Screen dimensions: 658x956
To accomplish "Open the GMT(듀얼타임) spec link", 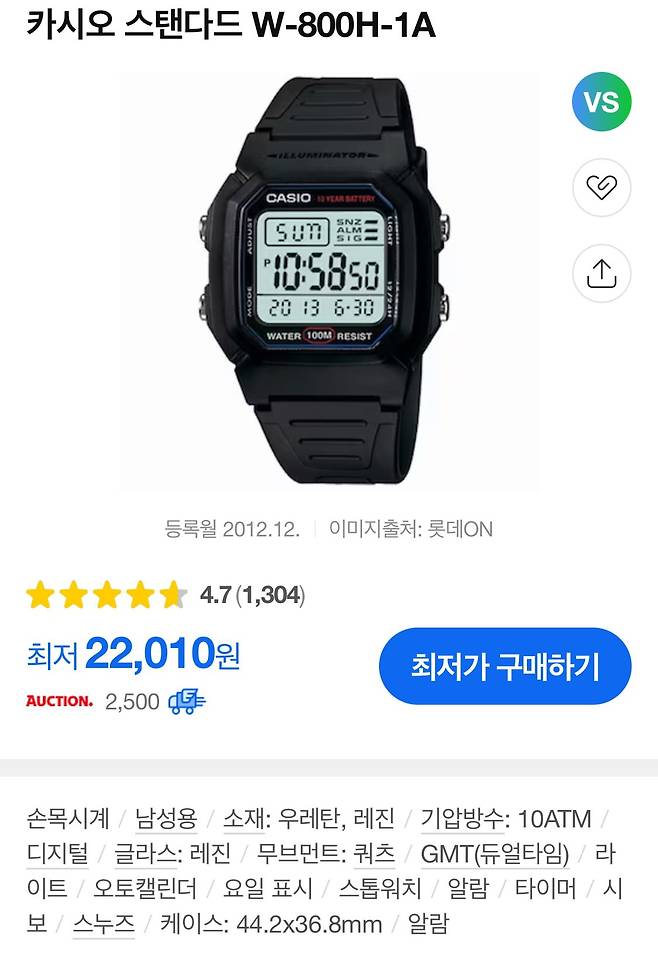I will [494, 853].
